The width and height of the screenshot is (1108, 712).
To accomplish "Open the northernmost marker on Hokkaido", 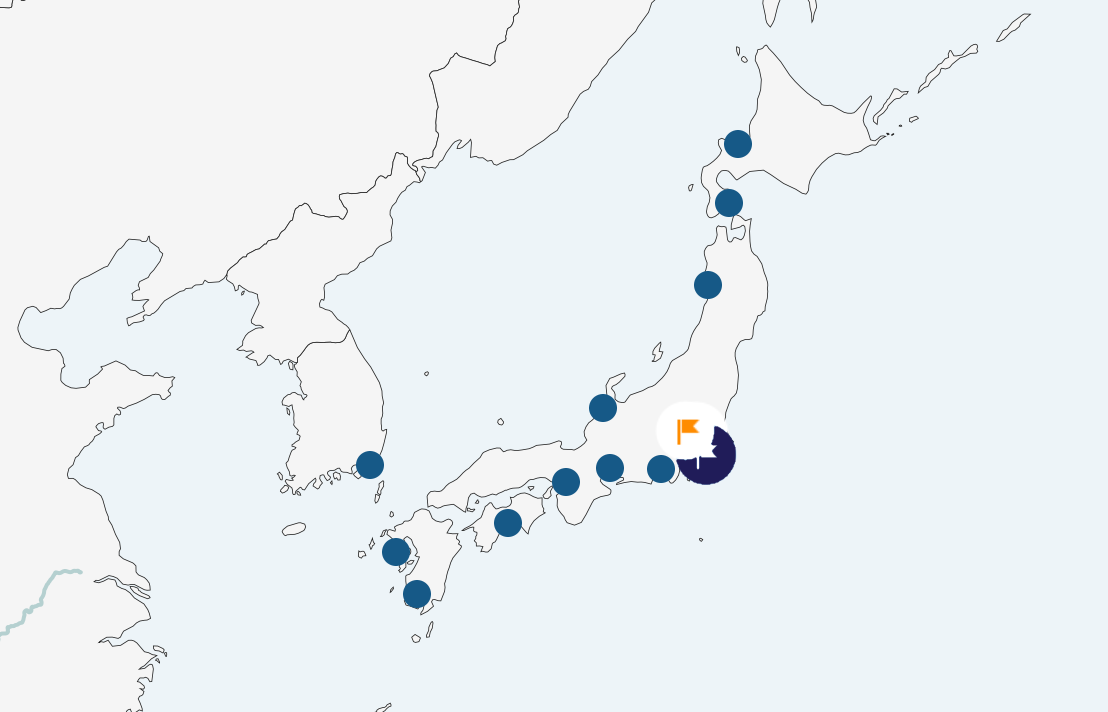I will (738, 144).
